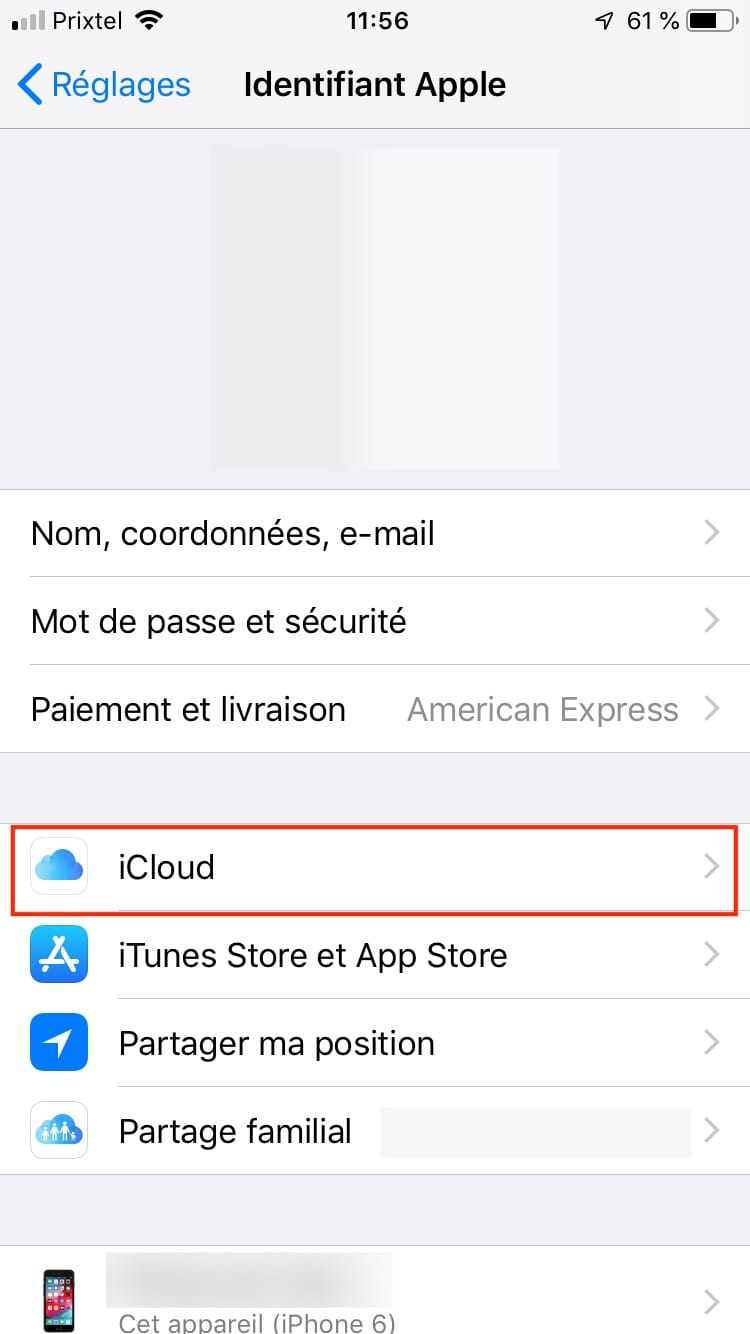Open Partager ma position
This screenshot has height=1334, width=750.
(x=375, y=1043)
